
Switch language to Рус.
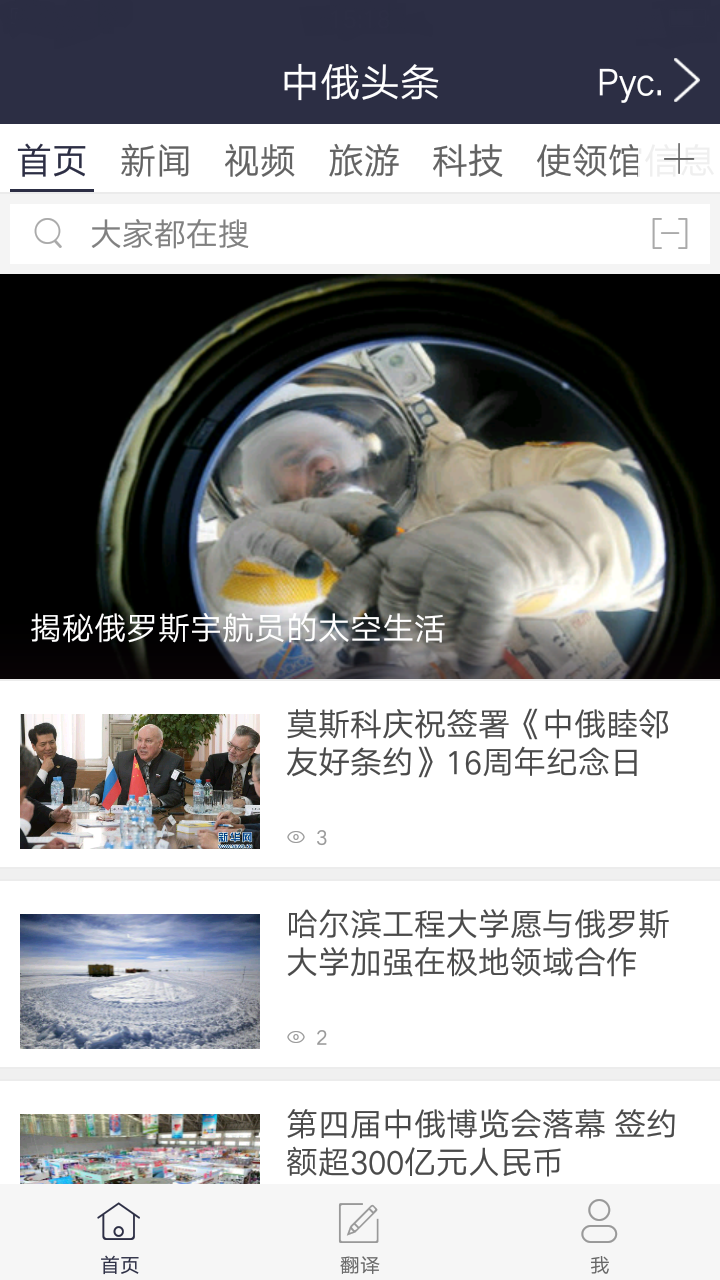[648, 82]
